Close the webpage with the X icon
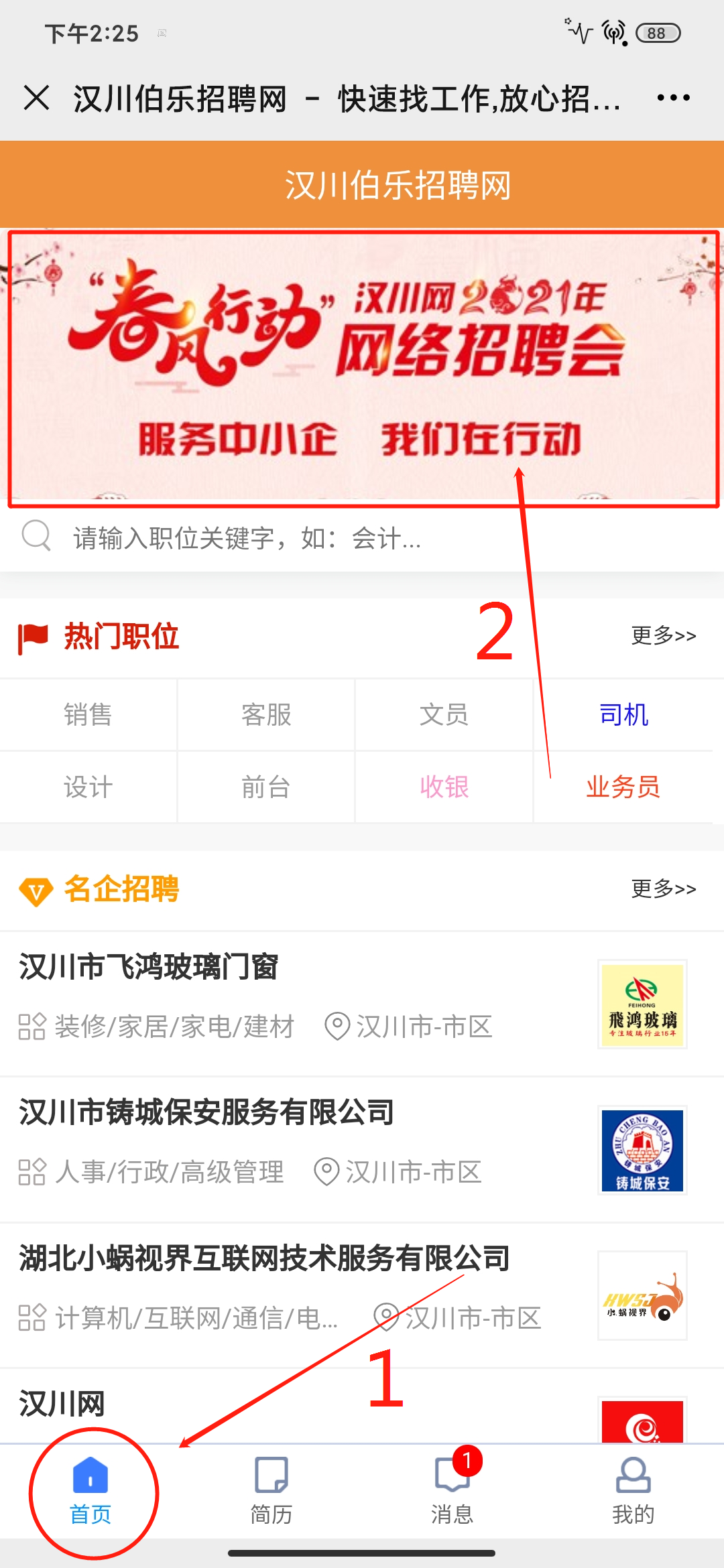Image resolution: width=724 pixels, height=1568 pixels. pyautogui.click(x=38, y=98)
